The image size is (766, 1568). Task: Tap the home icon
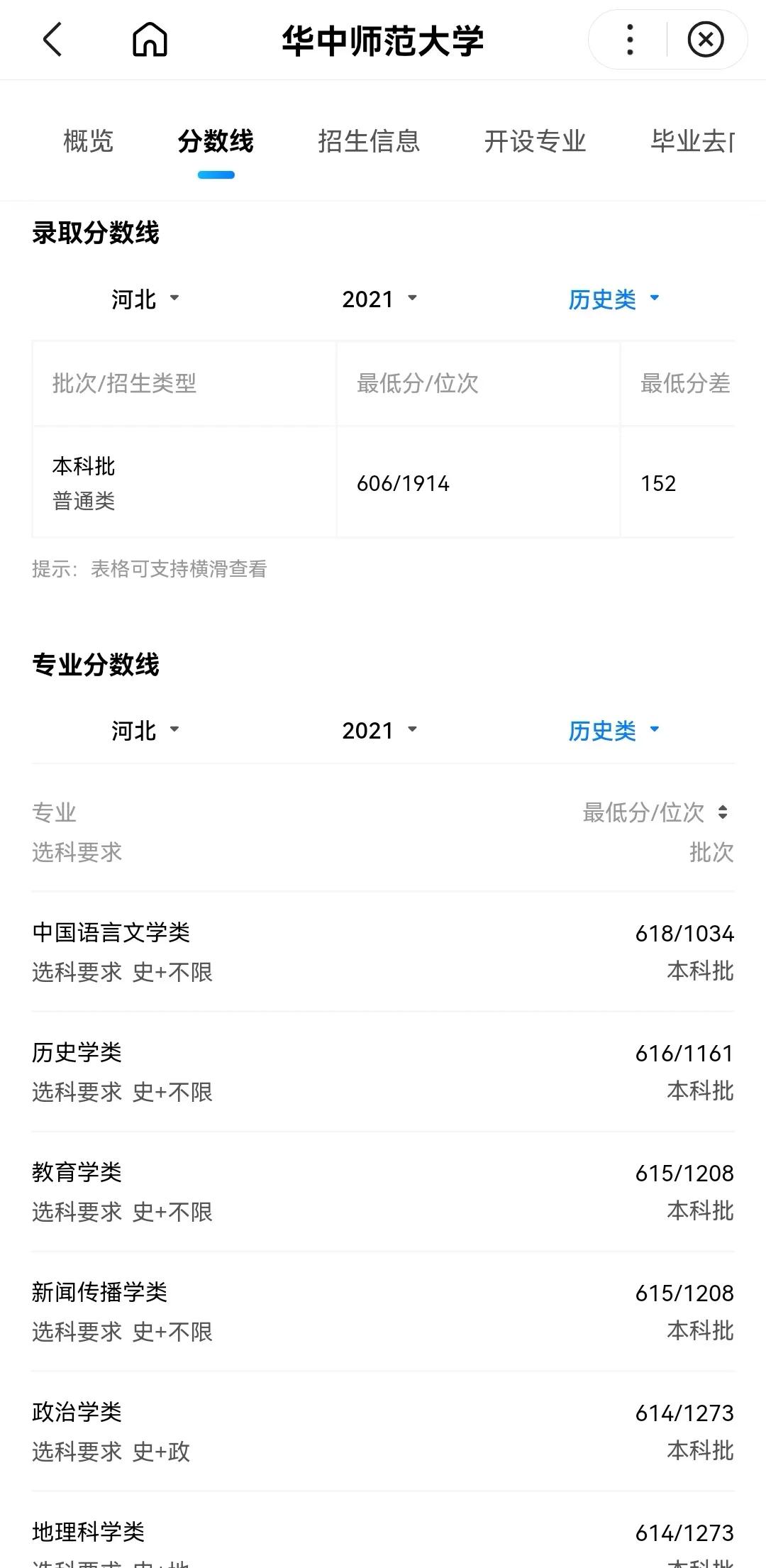151,40
